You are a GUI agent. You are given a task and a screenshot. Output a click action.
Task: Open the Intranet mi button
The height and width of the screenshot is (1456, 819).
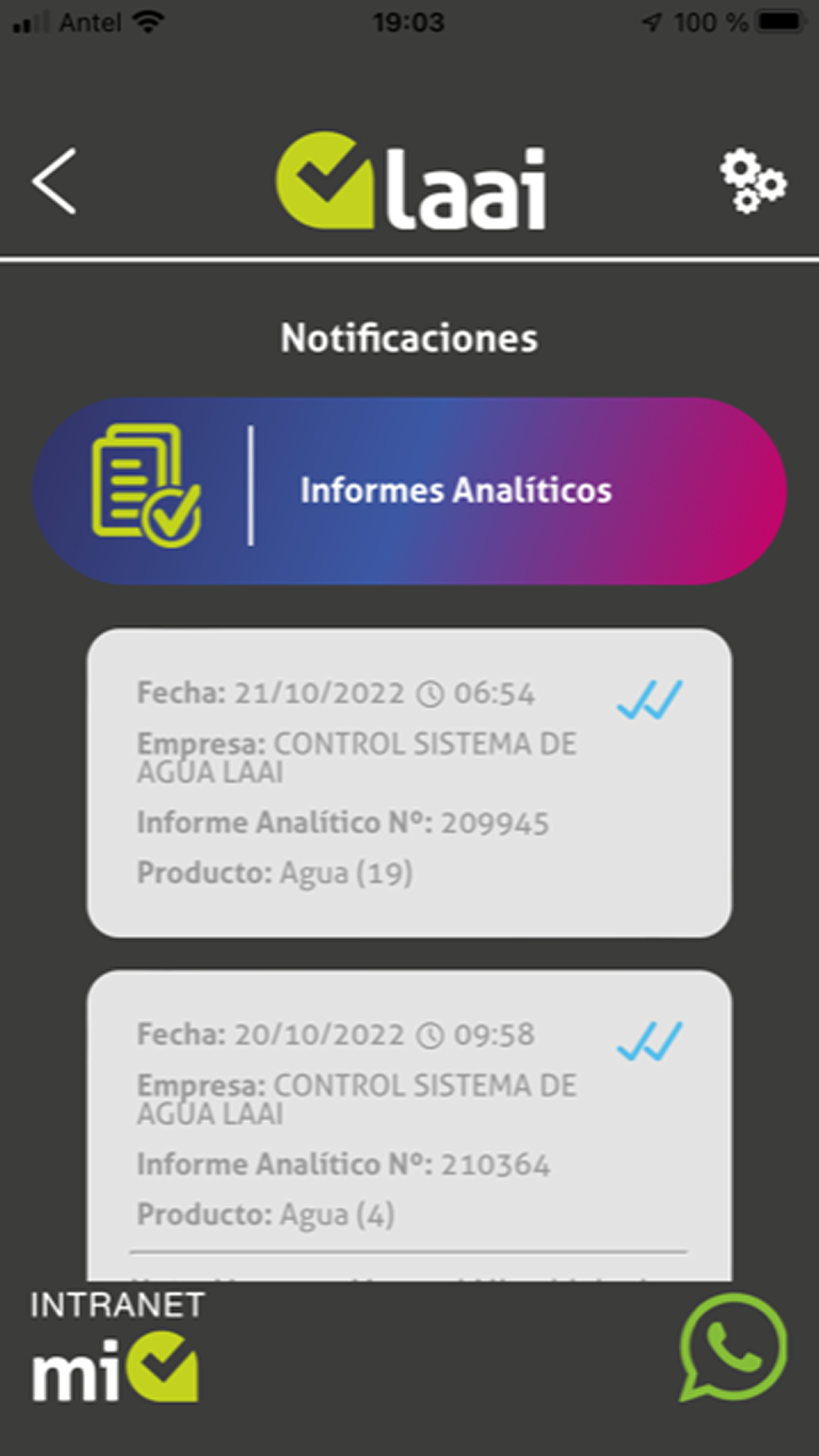pyautogui.click(x=115, y=1347)
